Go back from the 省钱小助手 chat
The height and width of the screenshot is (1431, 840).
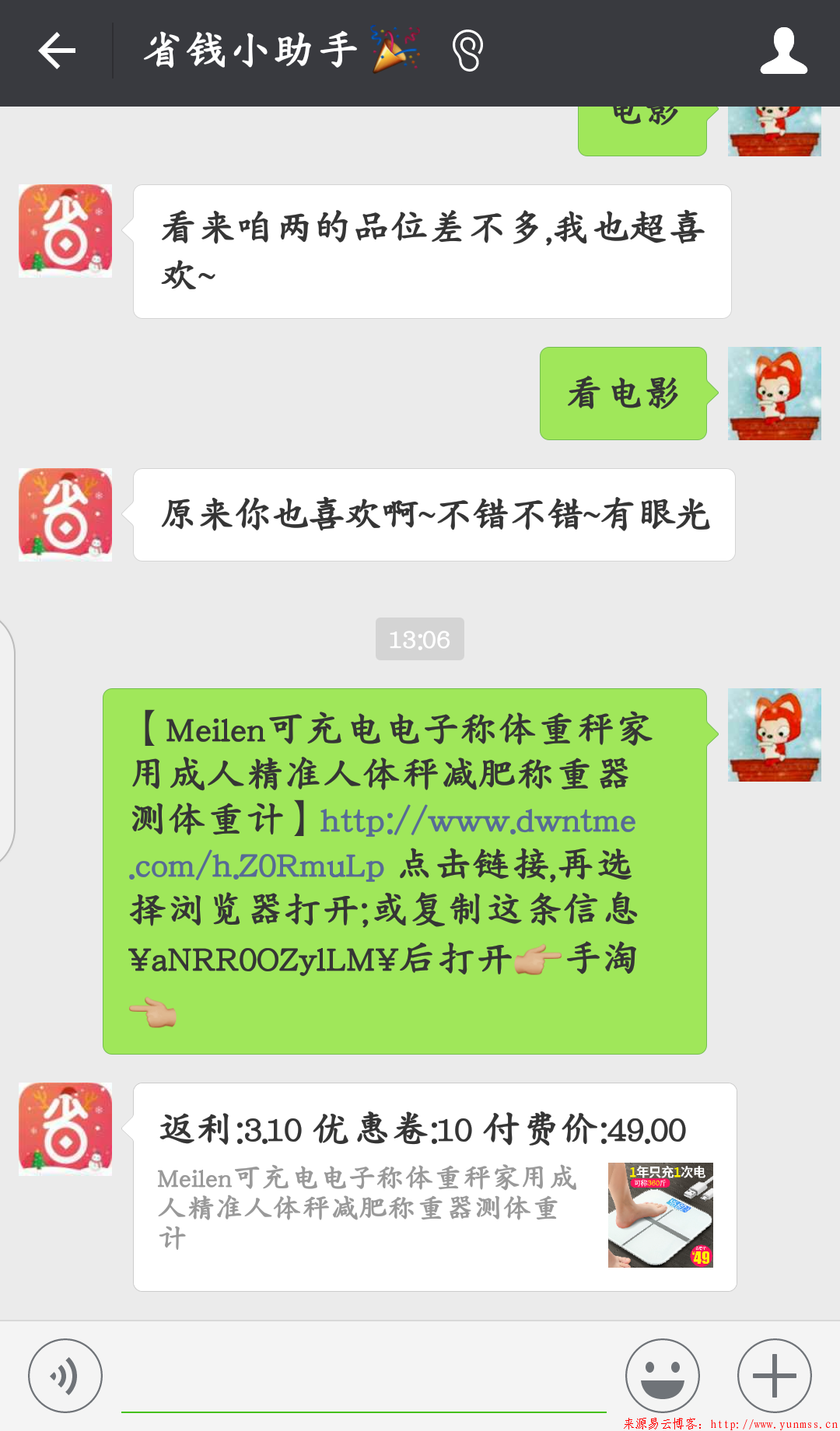[x=57, y=51]
